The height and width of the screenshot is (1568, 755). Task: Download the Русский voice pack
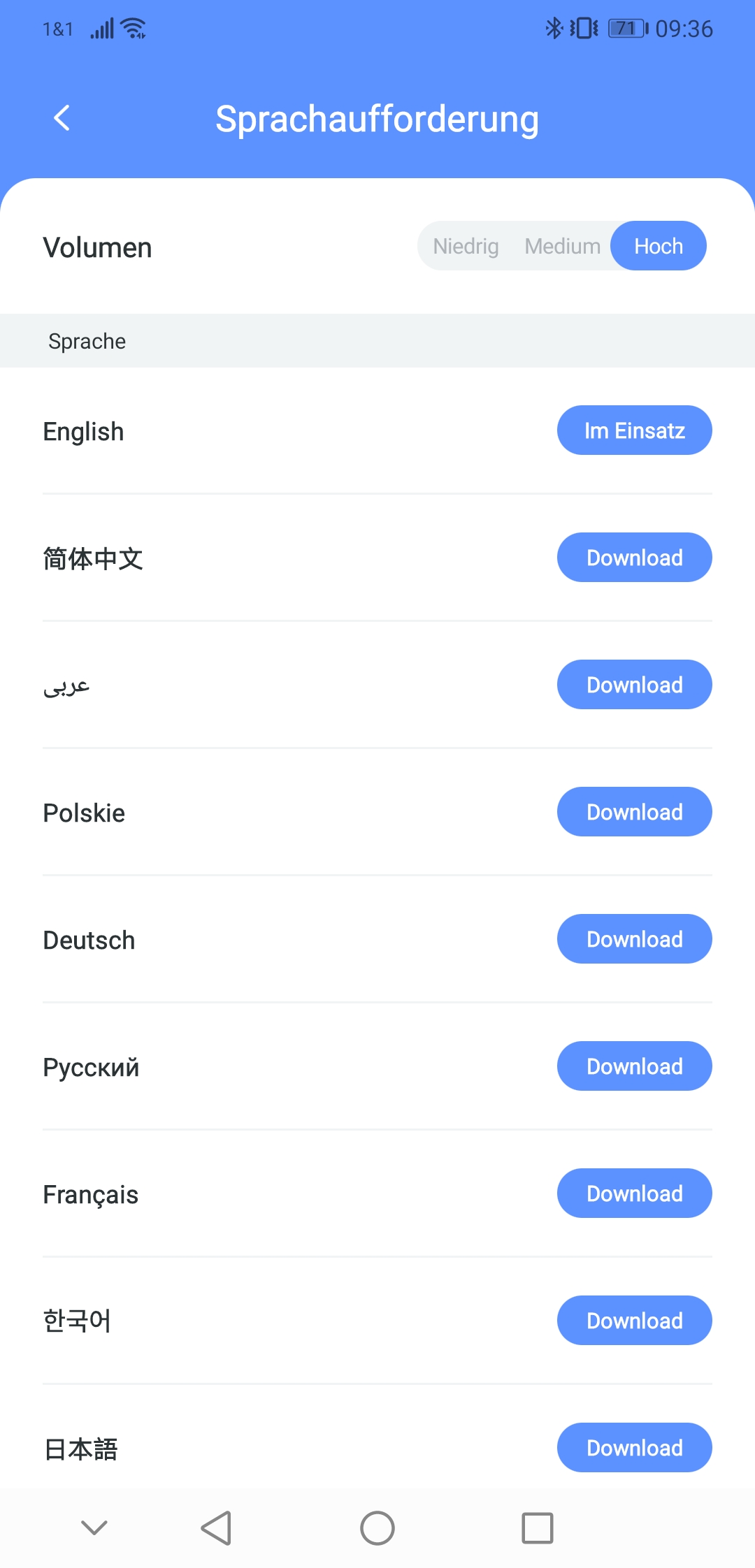(634, 1066)
